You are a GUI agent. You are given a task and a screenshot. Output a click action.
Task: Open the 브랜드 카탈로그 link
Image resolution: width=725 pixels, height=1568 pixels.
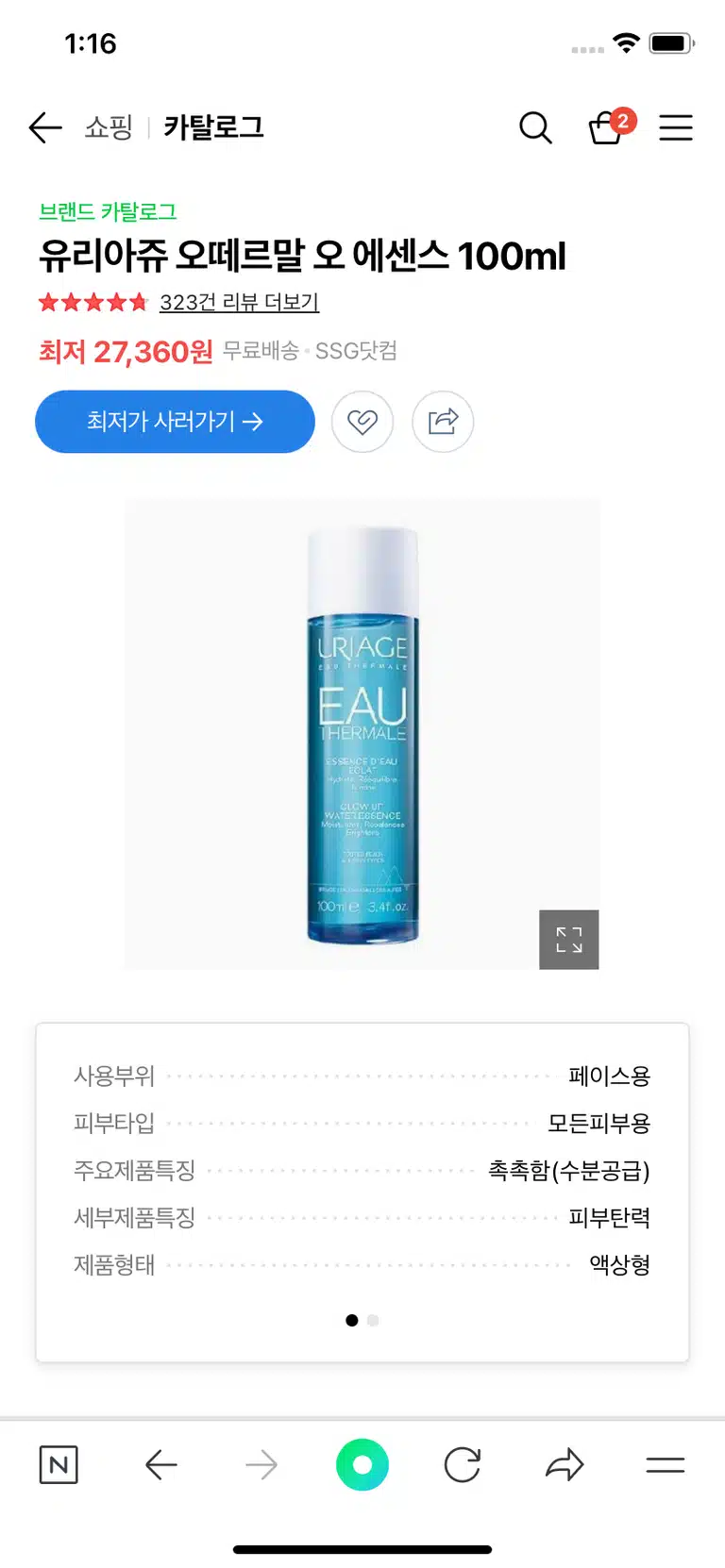click(108, 212)
